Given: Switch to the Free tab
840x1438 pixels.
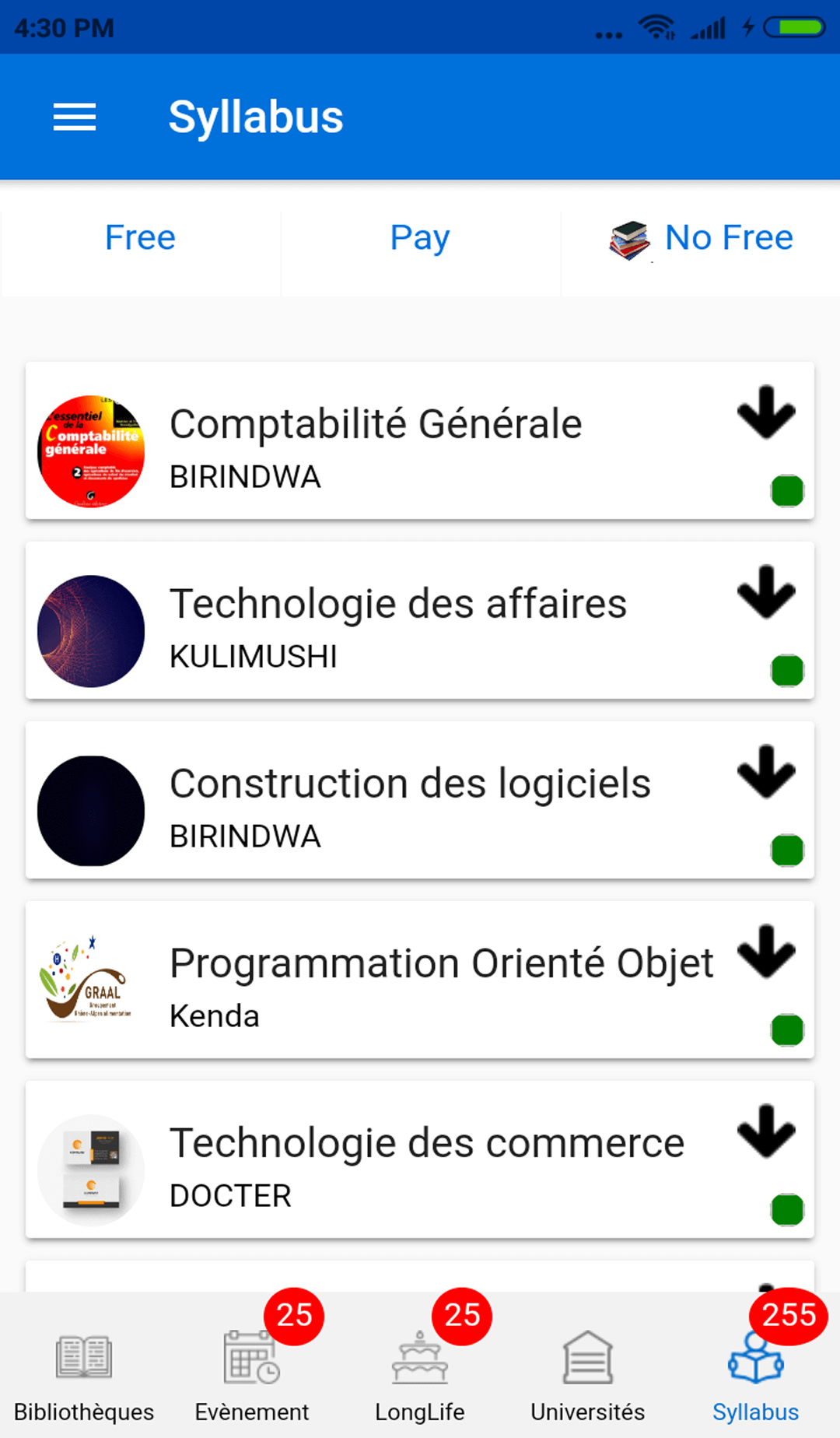Looking at the screenshot, I should coord(140,237).
